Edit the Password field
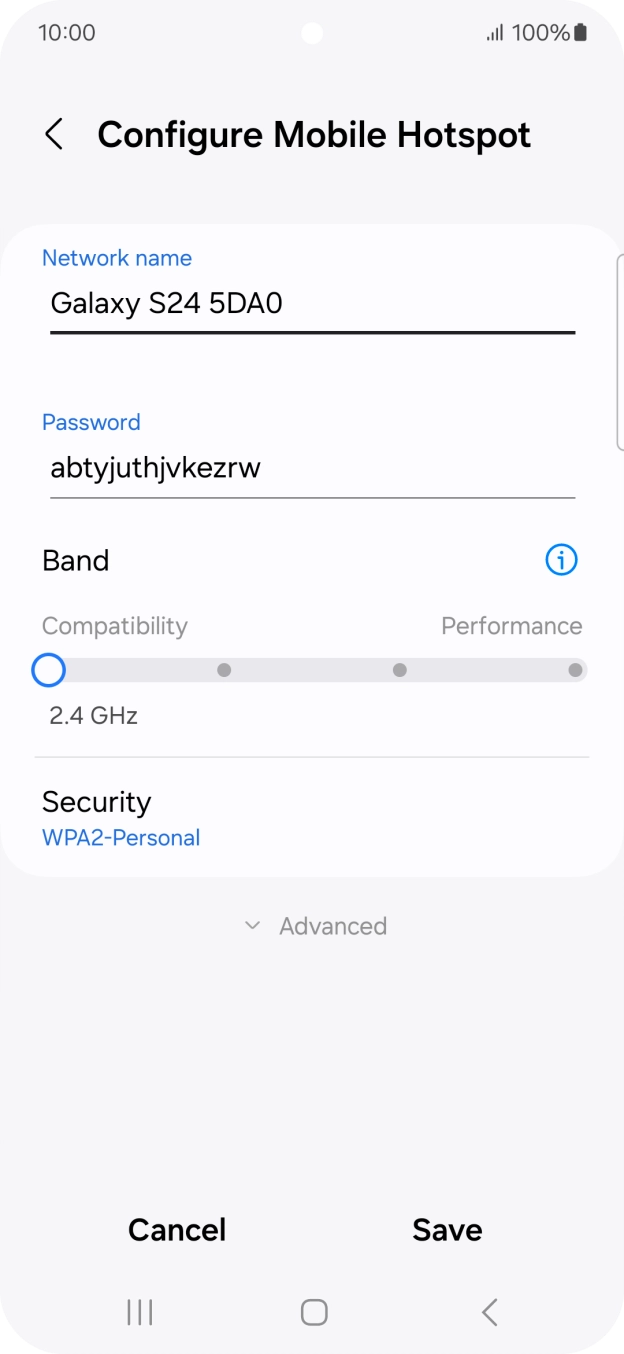Viewport: 624px width, 1354px height. pos(310,467)
